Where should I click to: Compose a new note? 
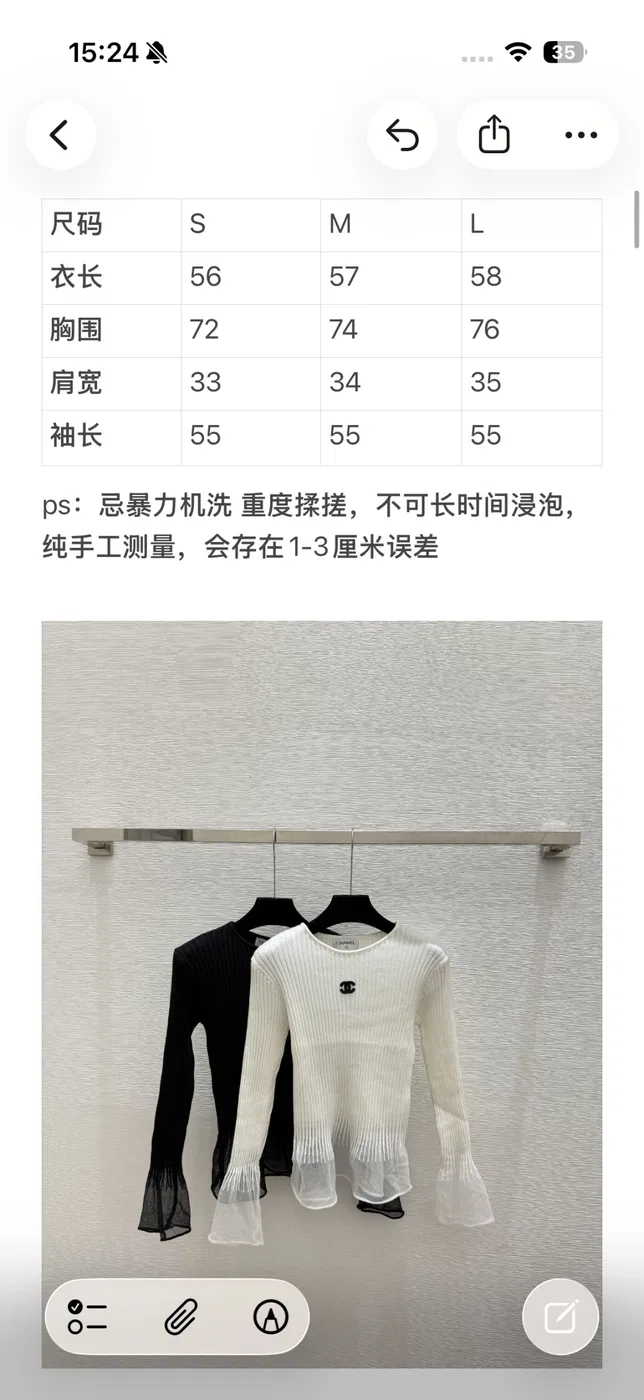[x=560, y=1317]
